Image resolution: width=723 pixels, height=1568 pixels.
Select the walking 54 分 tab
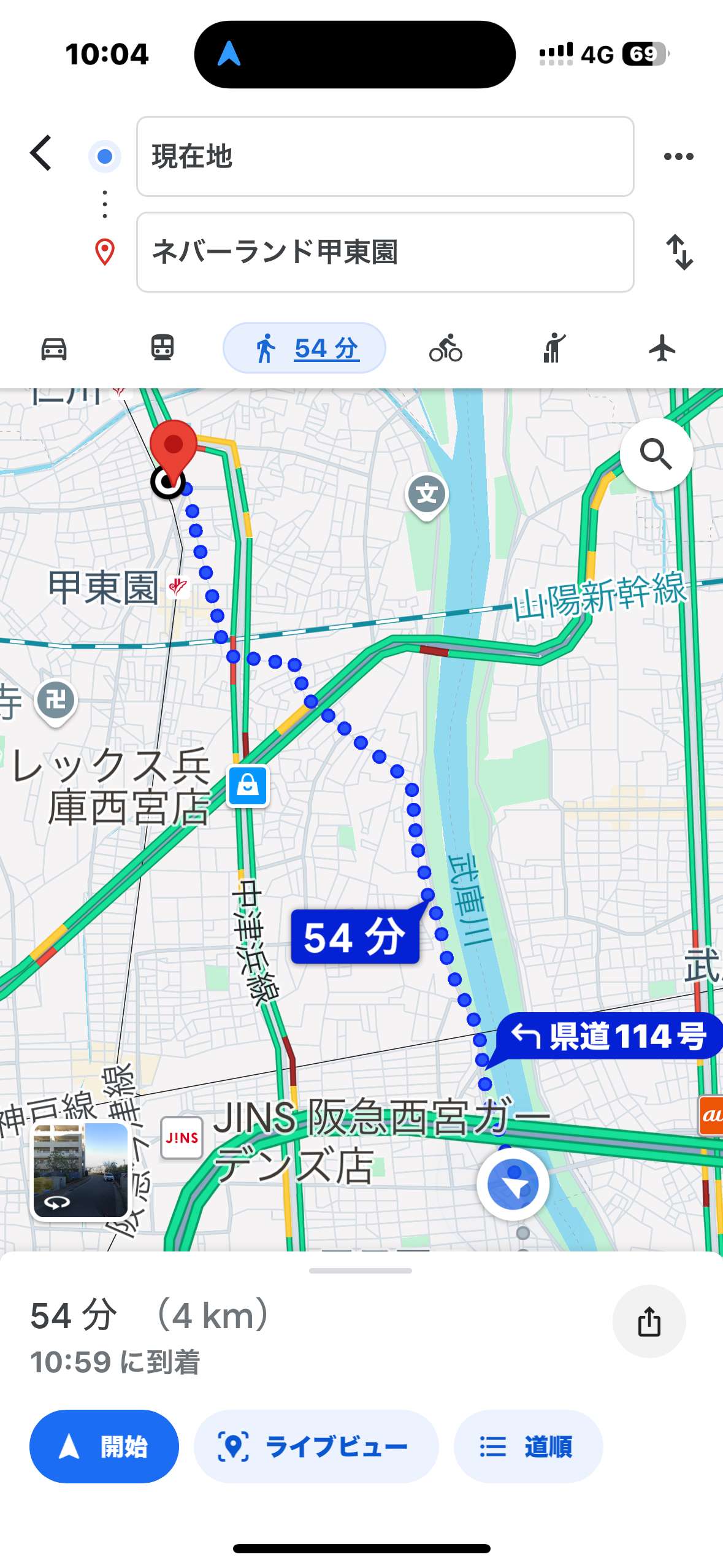click(x=304, y=348)
